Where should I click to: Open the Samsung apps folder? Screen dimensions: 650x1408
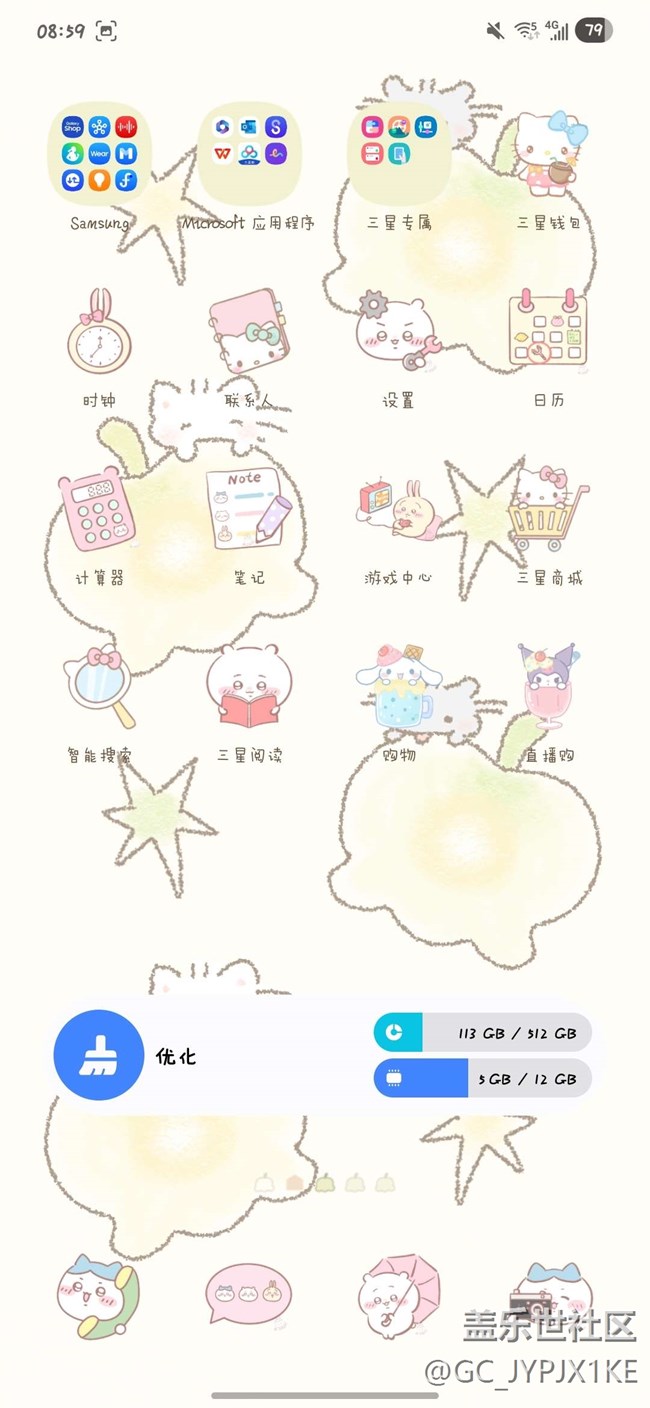point(99,154)
